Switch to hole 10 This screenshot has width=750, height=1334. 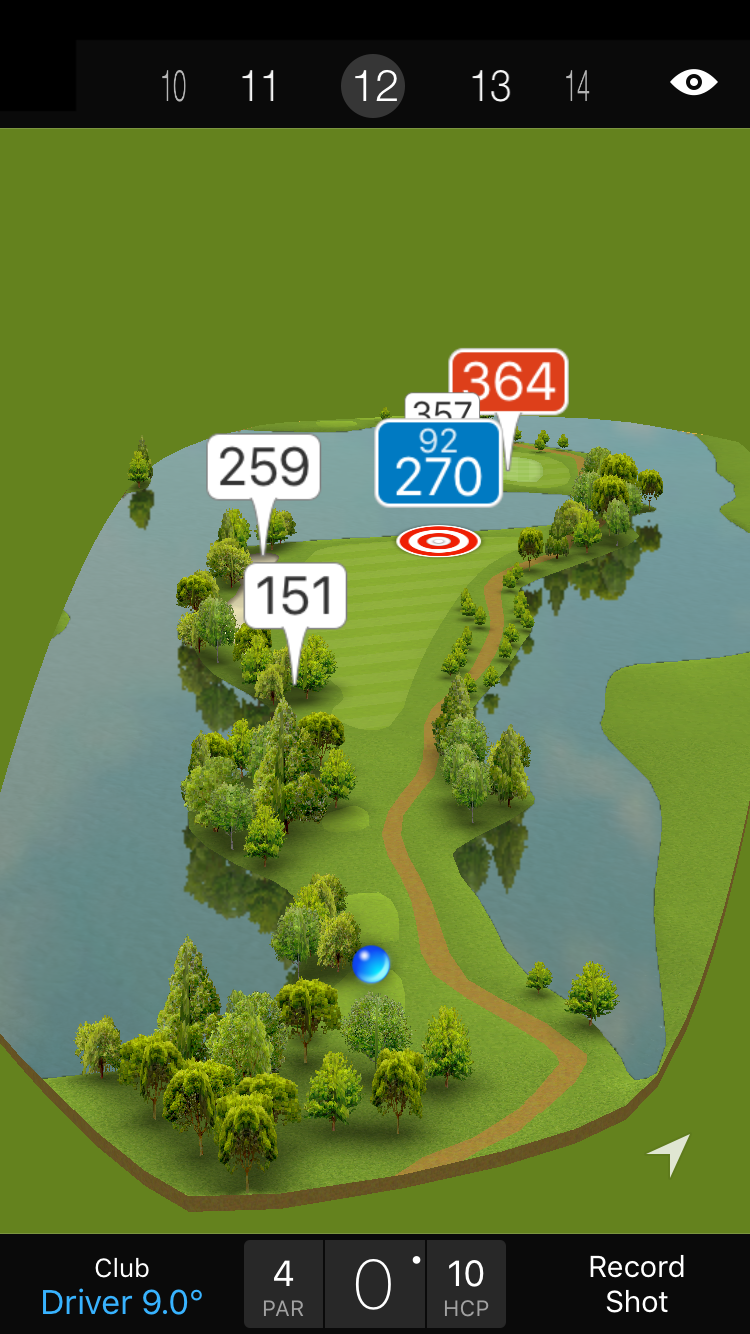174,87
